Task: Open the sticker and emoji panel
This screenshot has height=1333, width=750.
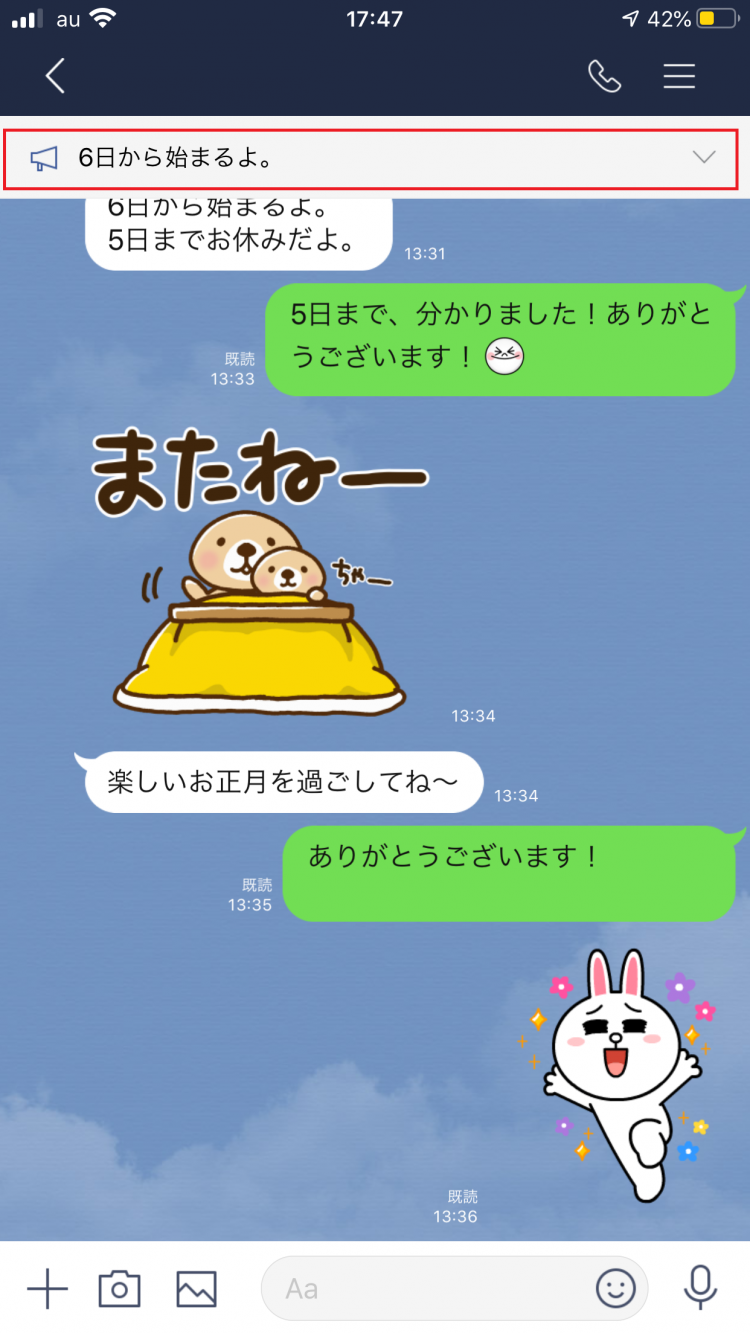Action: 617,1289
